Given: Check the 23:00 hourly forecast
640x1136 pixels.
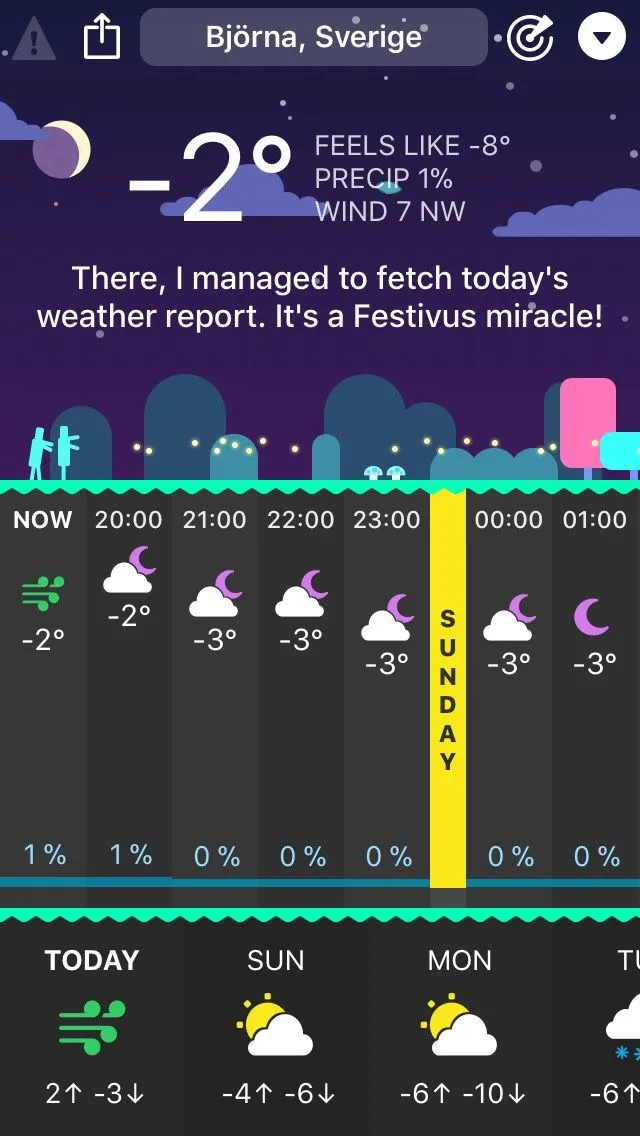Looking at the screenshot, I should pos(387,690).
